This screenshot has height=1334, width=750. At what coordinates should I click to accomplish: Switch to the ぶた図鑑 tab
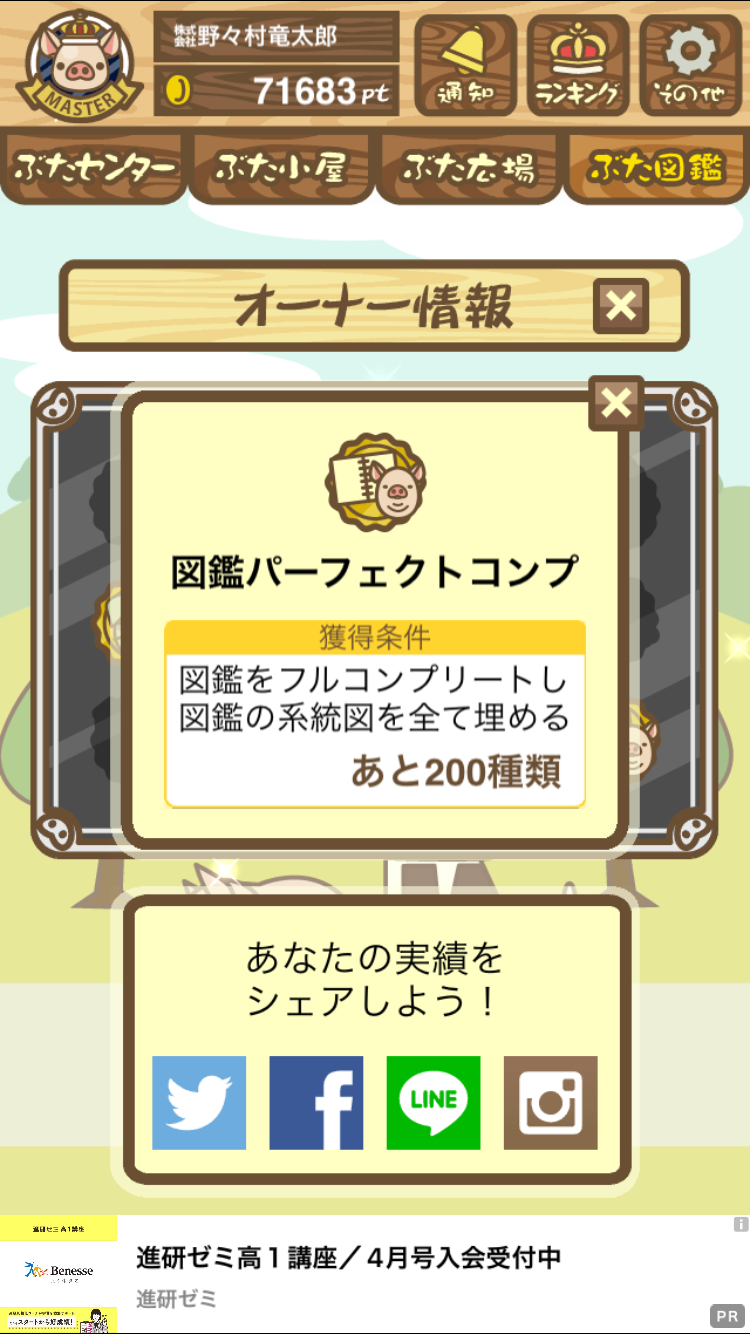[x=656, y=168]
